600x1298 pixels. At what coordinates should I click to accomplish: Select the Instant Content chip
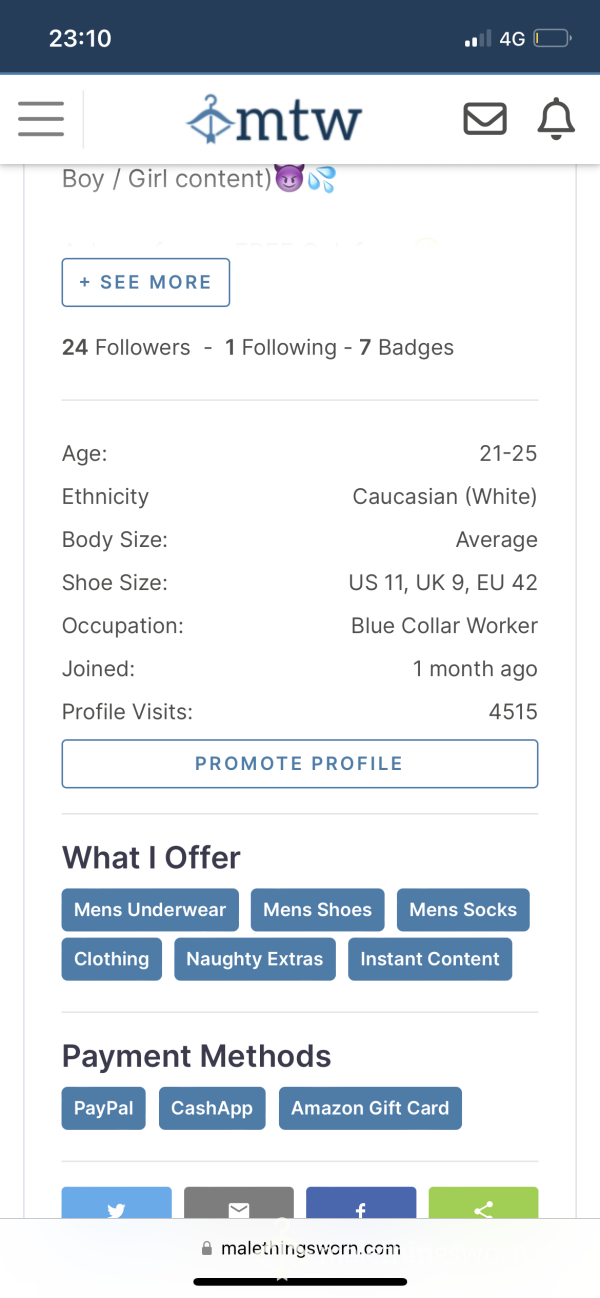coord(430,959)
